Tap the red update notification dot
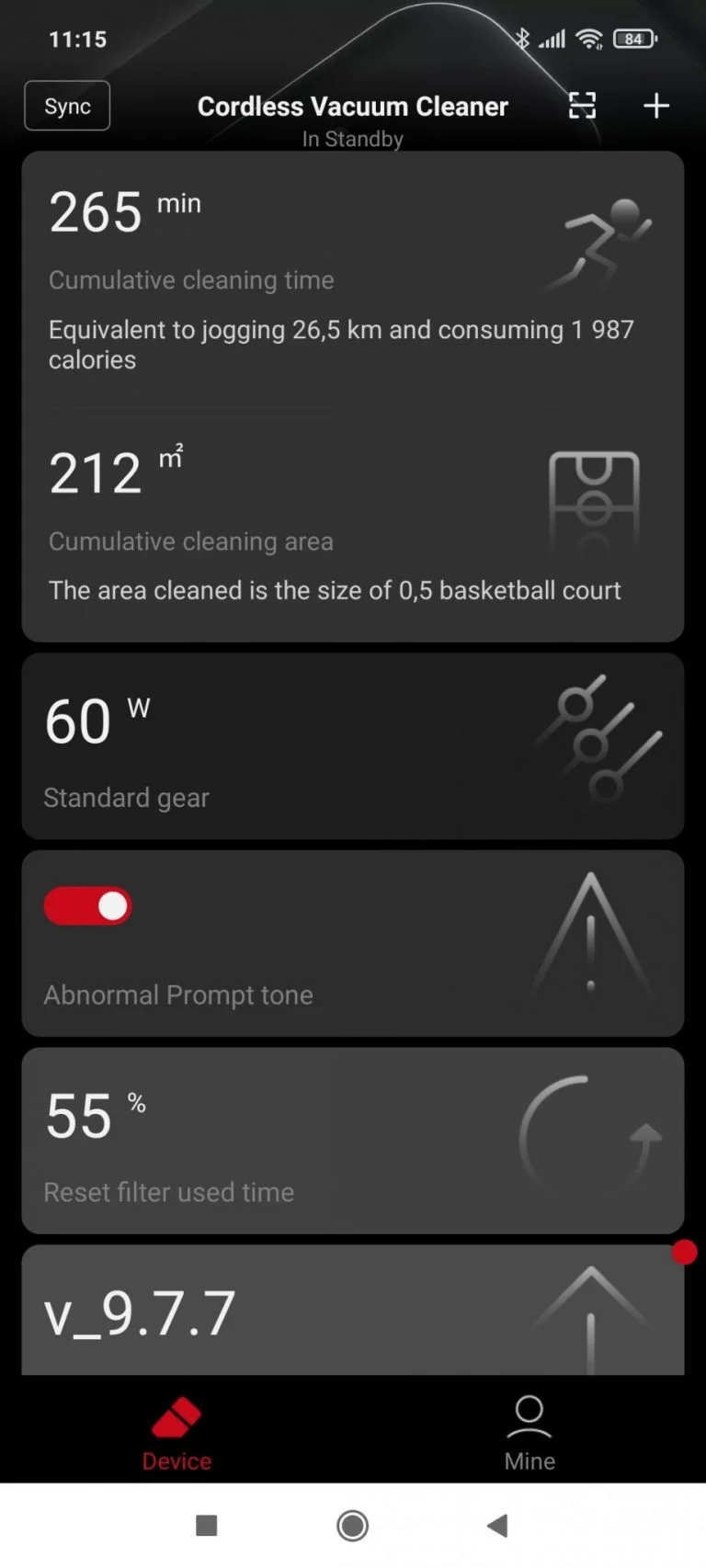The height and width of the screenshot is (1568, 706). (684, 1252)
